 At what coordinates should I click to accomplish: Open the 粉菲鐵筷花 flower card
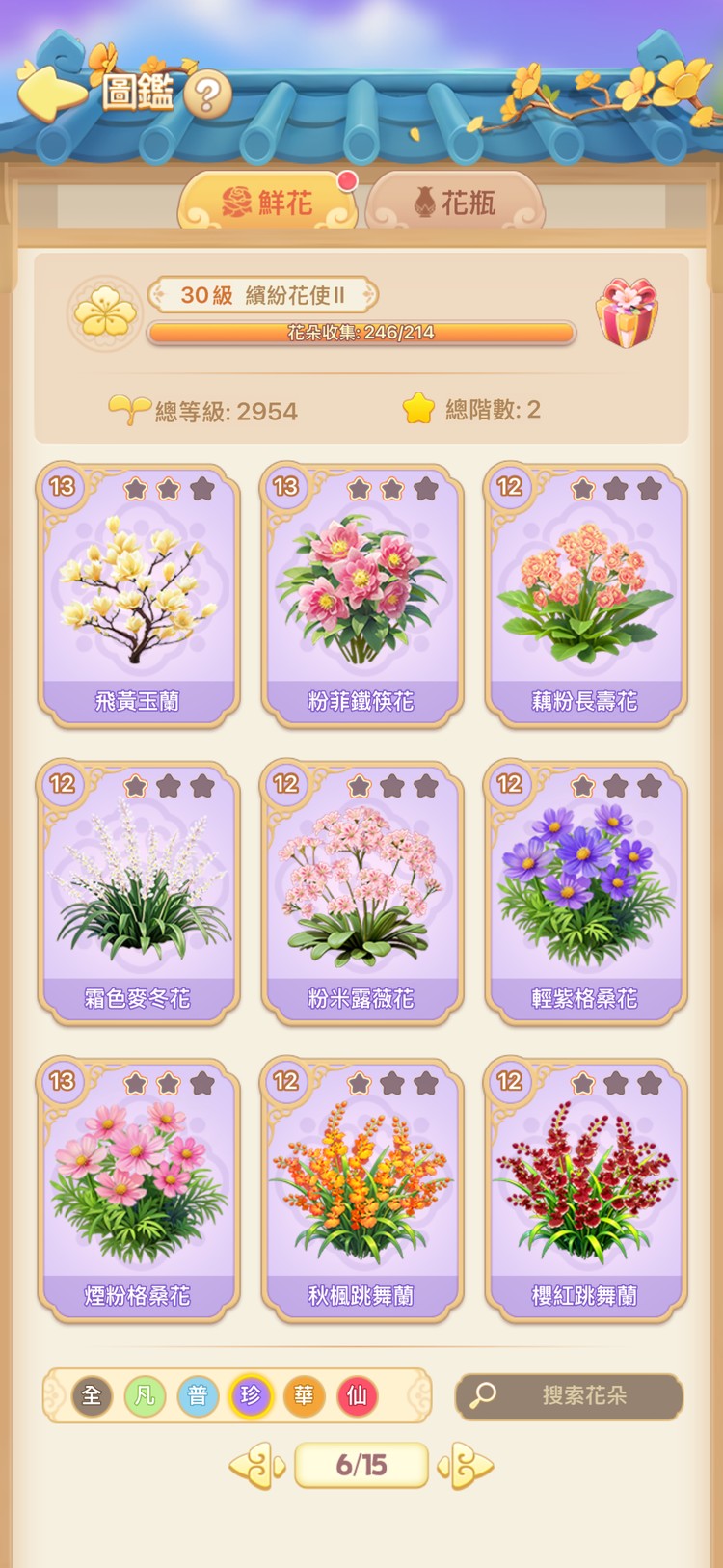[361, 595]
